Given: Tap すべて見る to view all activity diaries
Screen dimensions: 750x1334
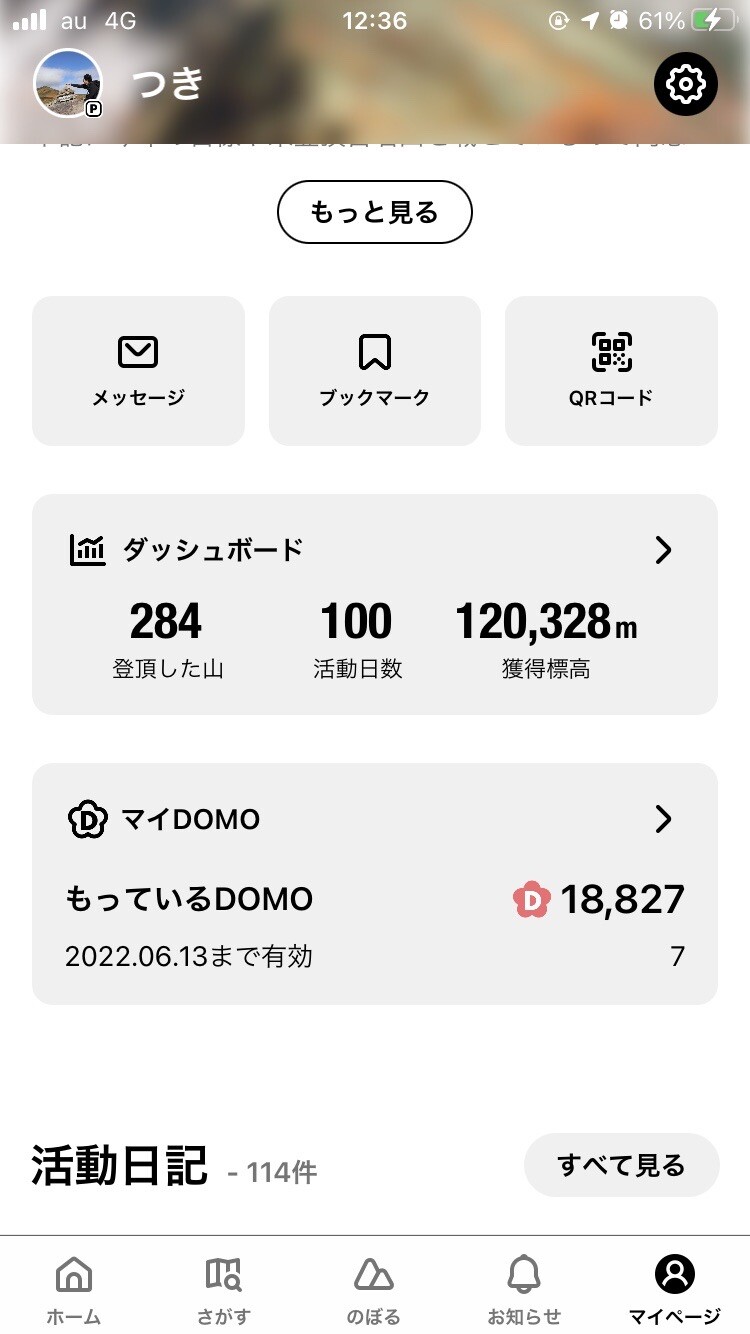Looking at the screenshot, I should [621, 1165].
